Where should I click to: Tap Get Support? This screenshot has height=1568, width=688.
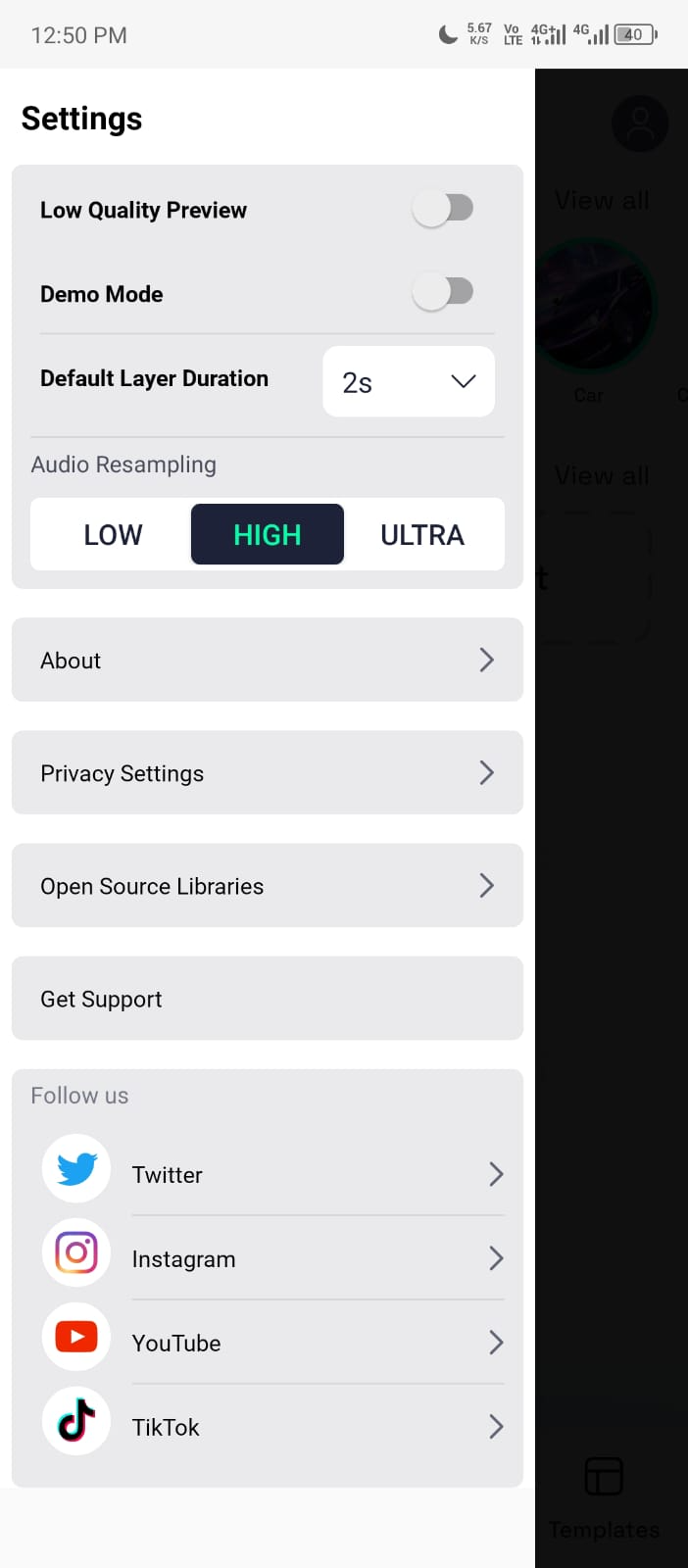click(x=267, y=998)
